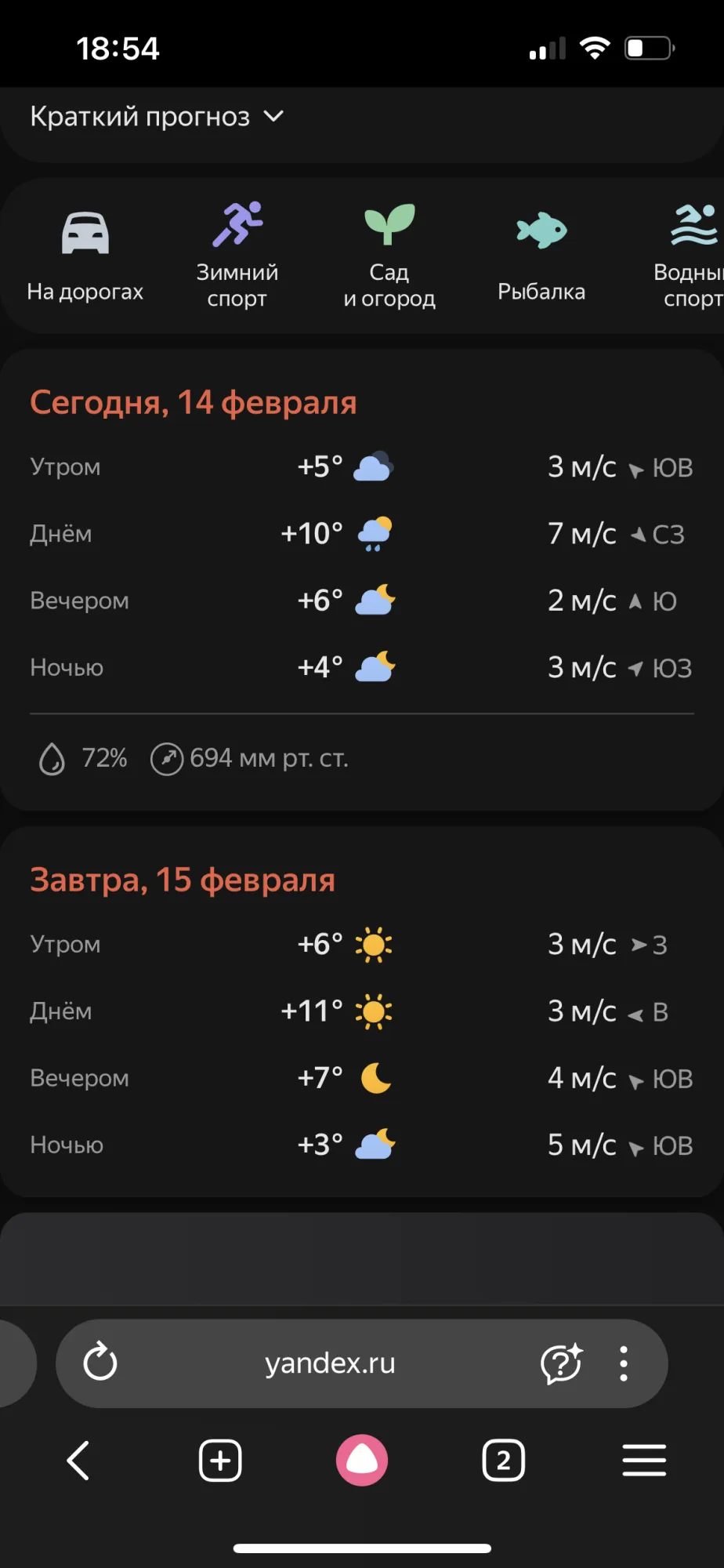Show the open tabs switcher

[x=503, y=1461]
